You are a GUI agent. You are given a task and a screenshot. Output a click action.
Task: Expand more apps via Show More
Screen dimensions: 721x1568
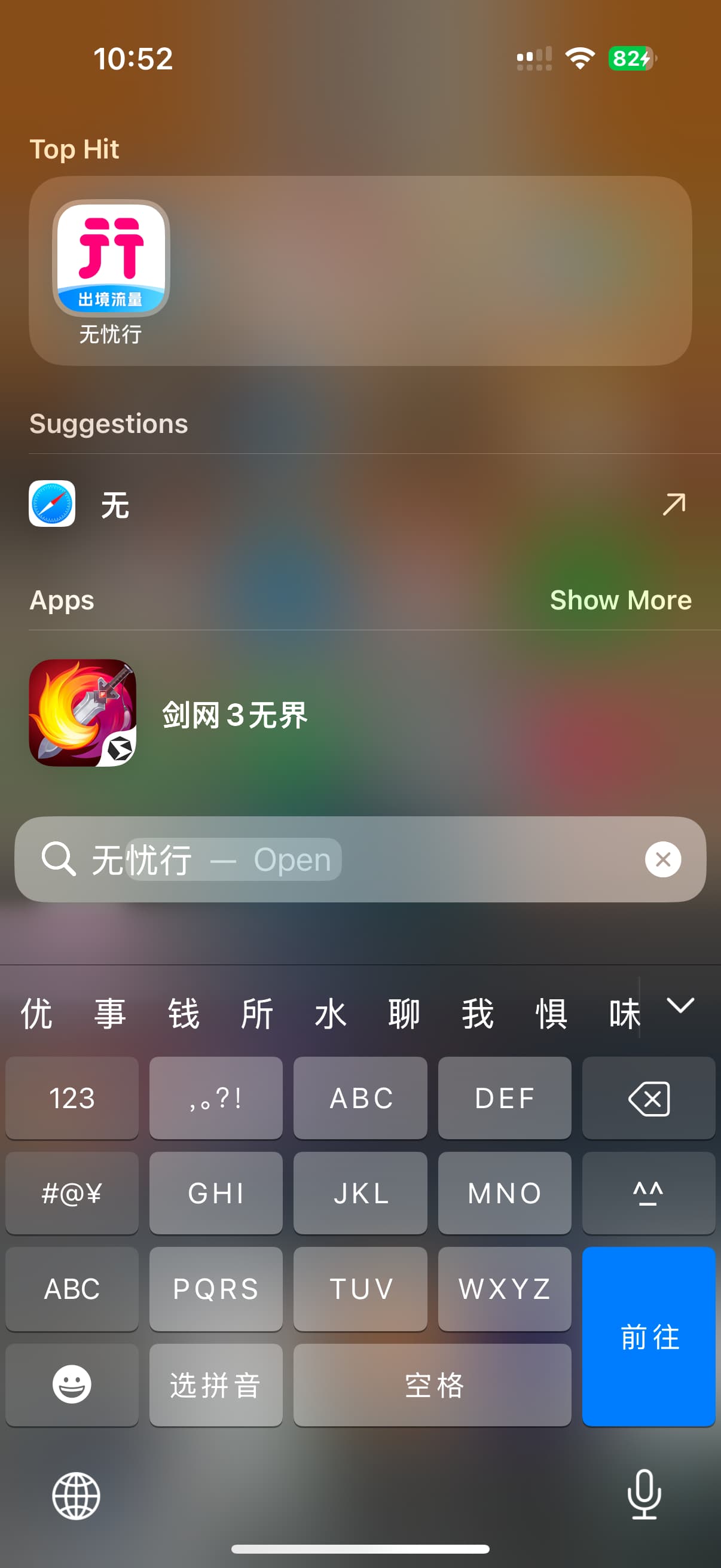(621, 600)
